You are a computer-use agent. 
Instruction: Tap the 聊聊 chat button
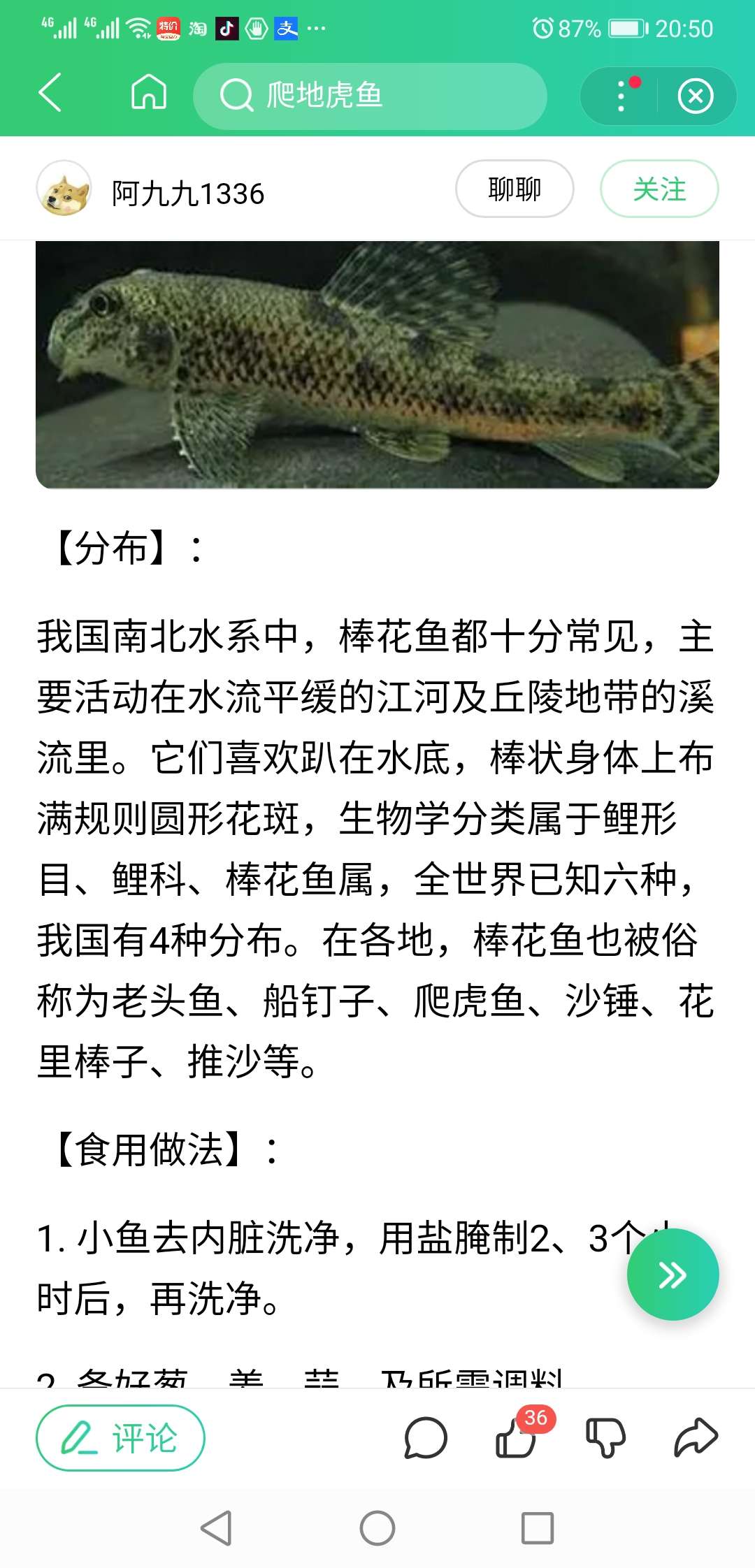pyautogui.click(x=515, y=189)
